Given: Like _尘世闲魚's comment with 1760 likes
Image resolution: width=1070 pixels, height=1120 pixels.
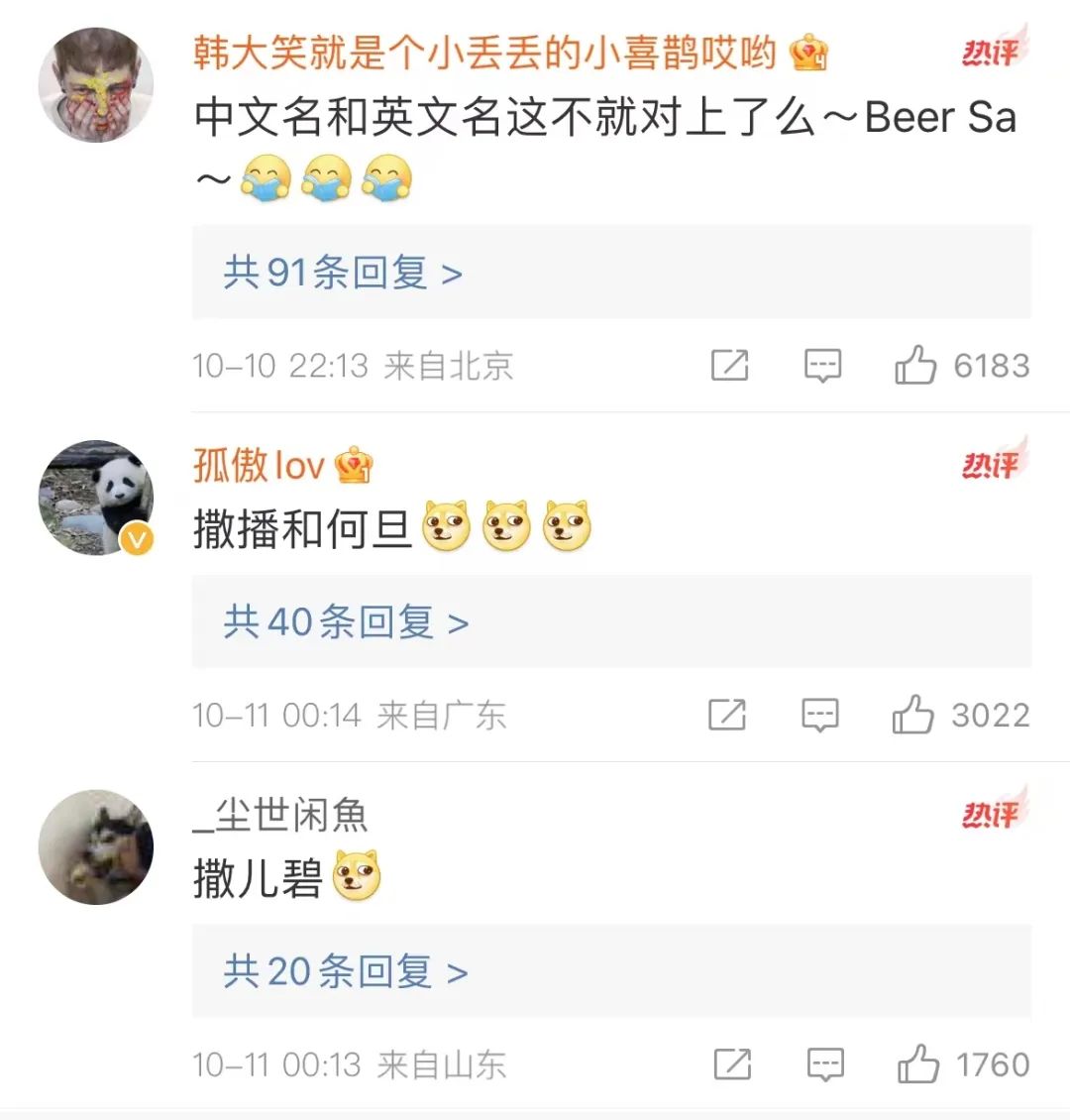Looking at the screenshot, I should point(917,1064).
